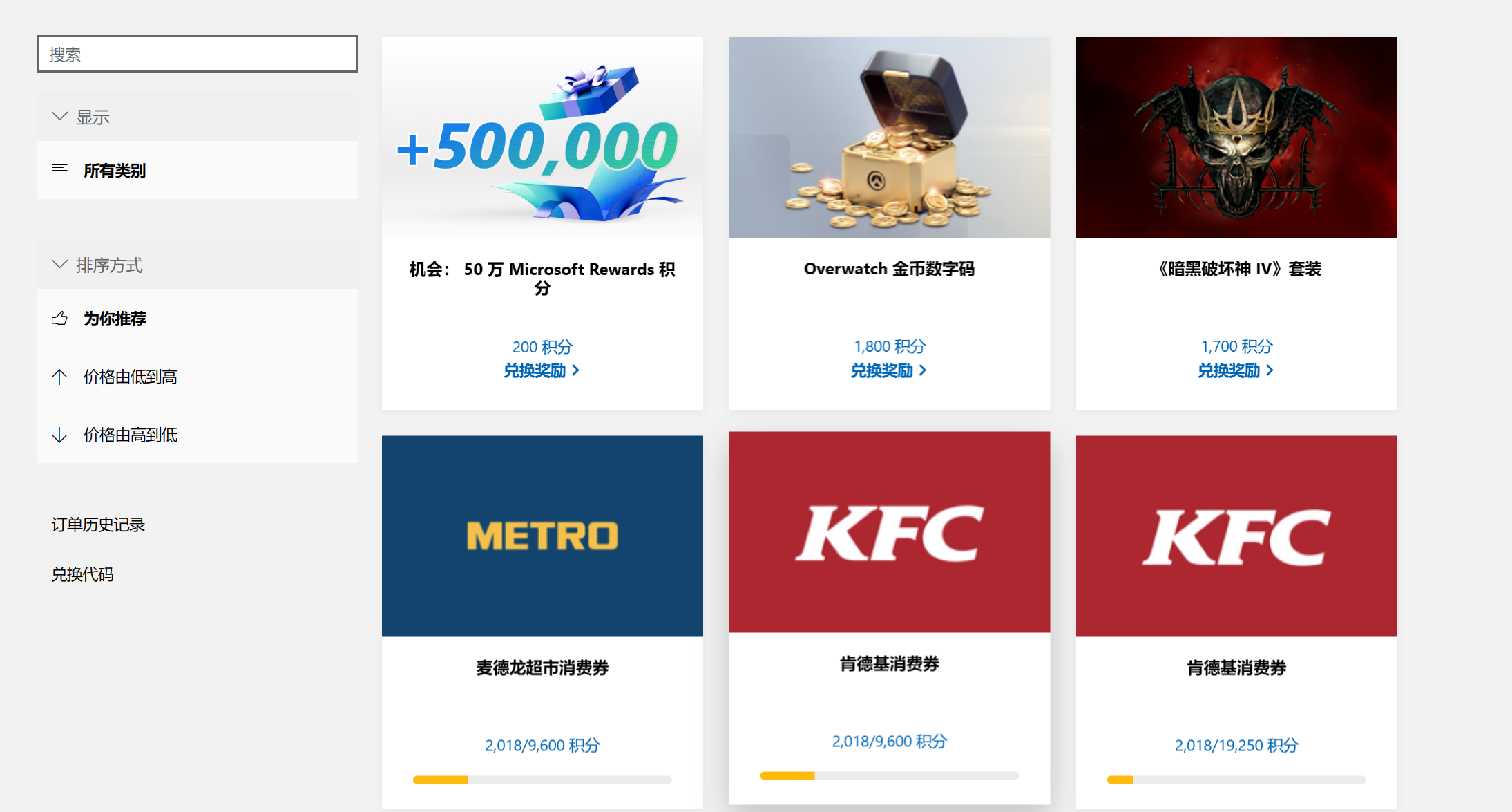
Task: Collapse the 显示 section
Action: point(81,117)
